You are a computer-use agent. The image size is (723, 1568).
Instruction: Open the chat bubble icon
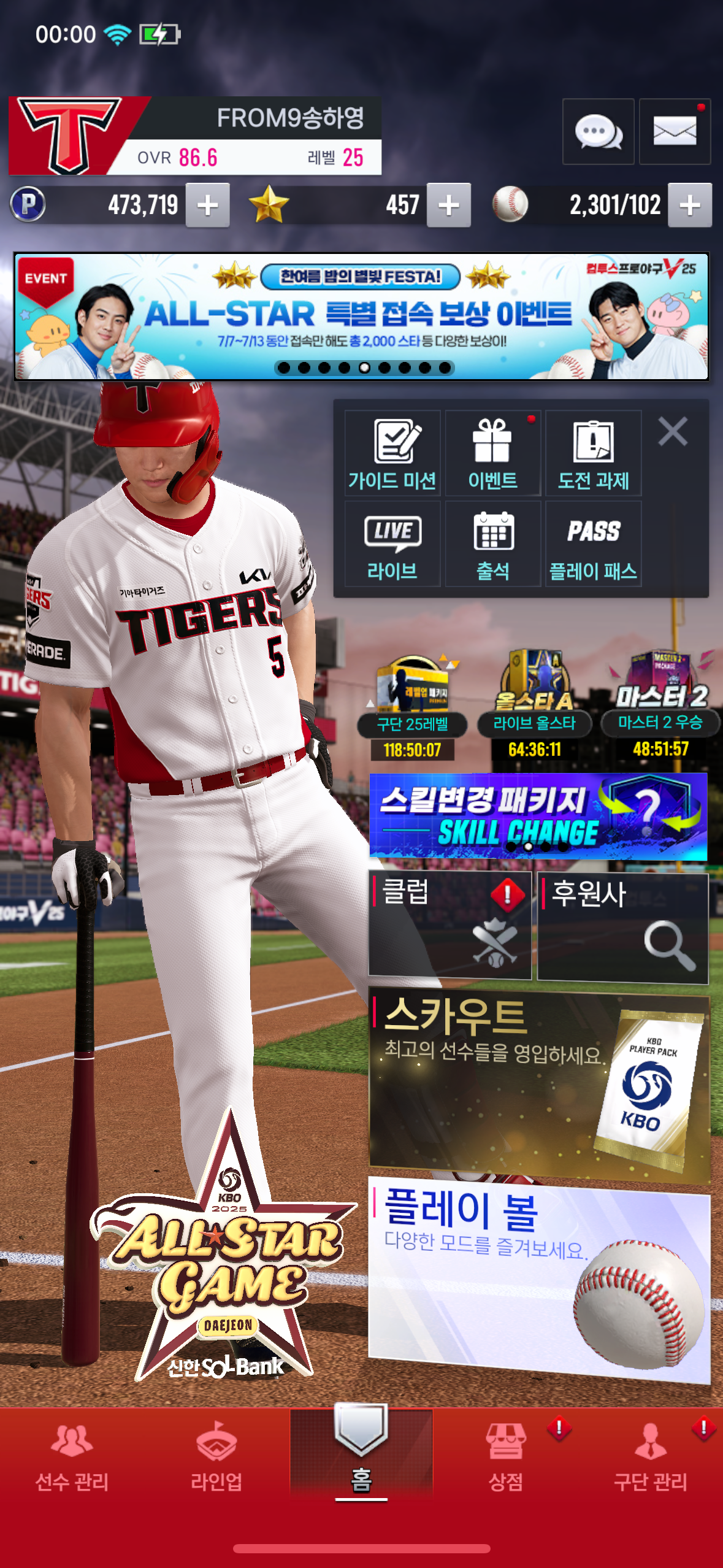(598, 131)
